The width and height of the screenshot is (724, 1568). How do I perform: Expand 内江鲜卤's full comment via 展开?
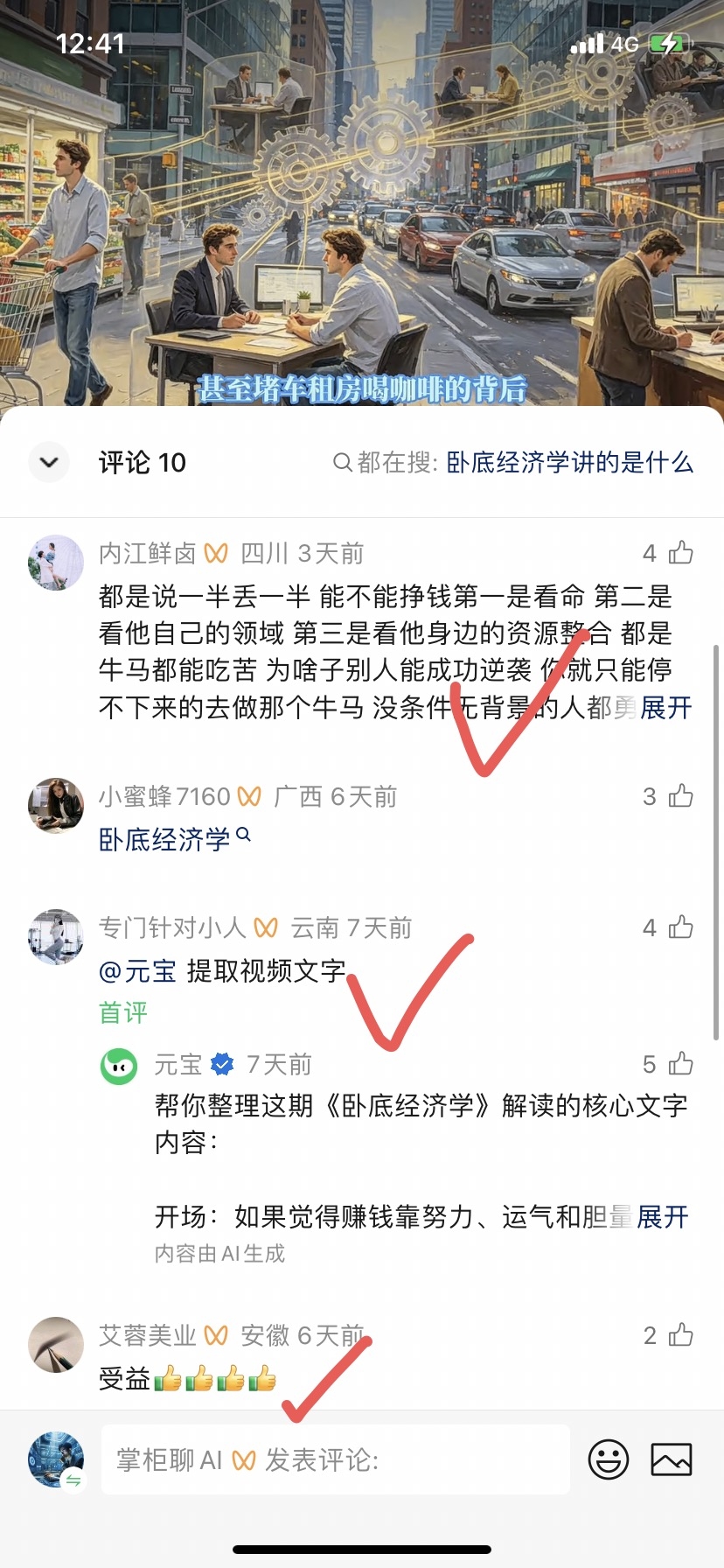click(x=665, y=707)
